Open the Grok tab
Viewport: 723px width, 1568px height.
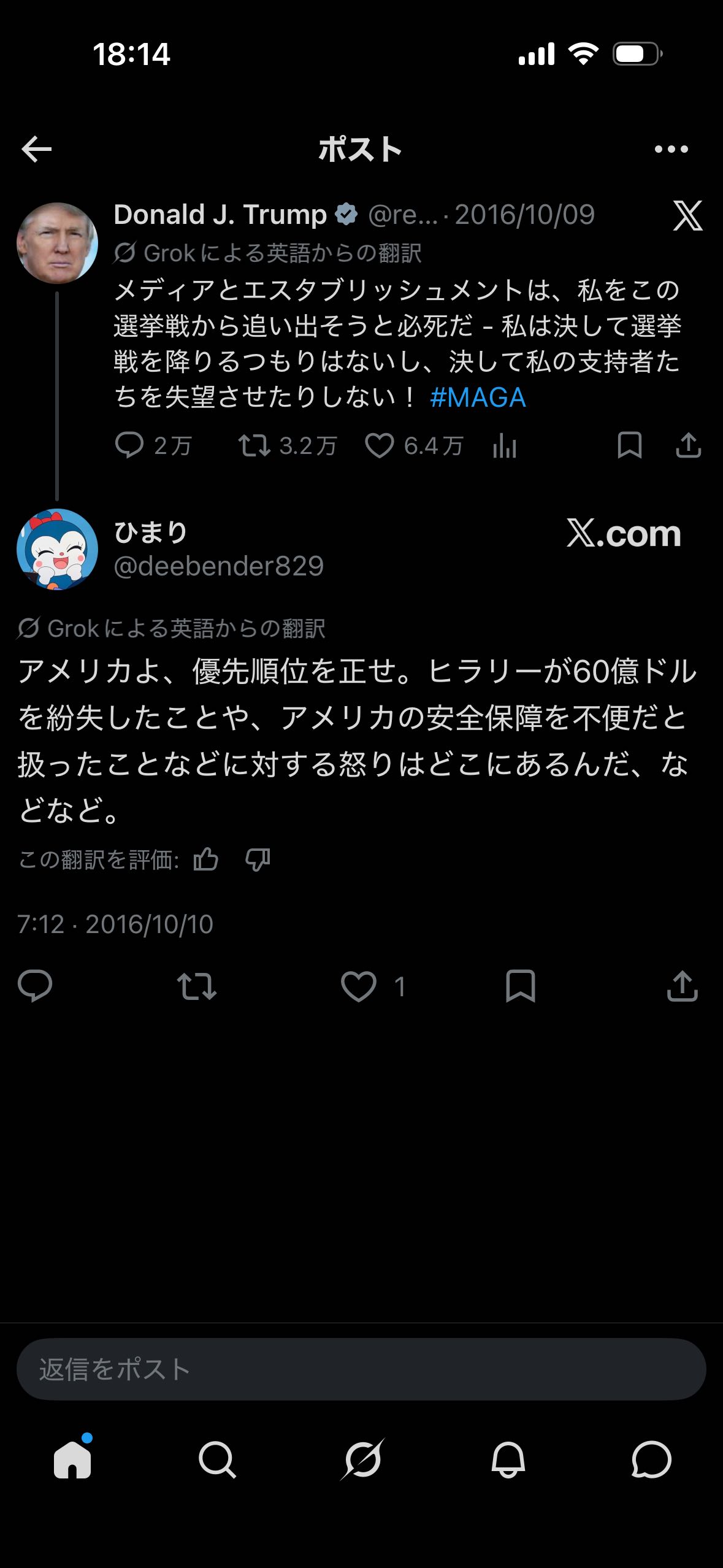pyautogui.click(x=362, y=1459)
